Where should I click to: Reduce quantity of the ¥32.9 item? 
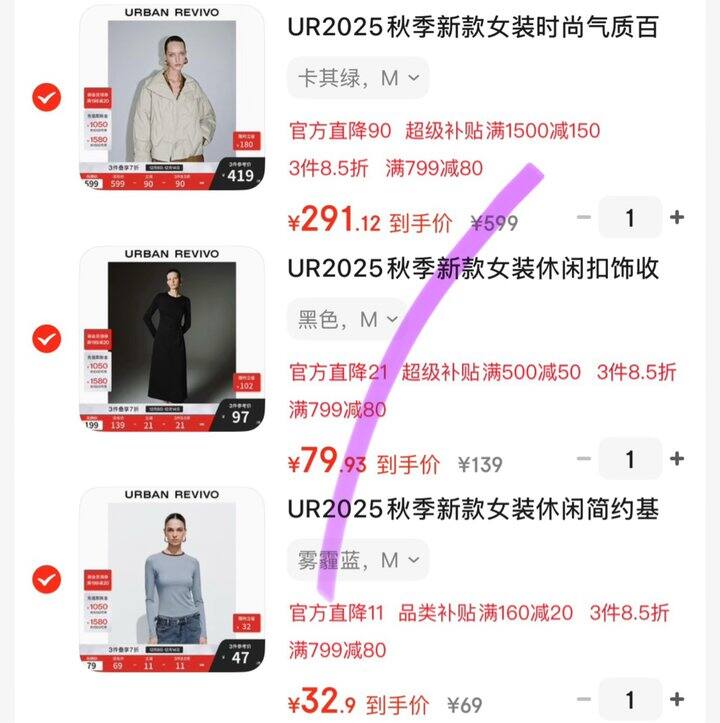[584, 699]
